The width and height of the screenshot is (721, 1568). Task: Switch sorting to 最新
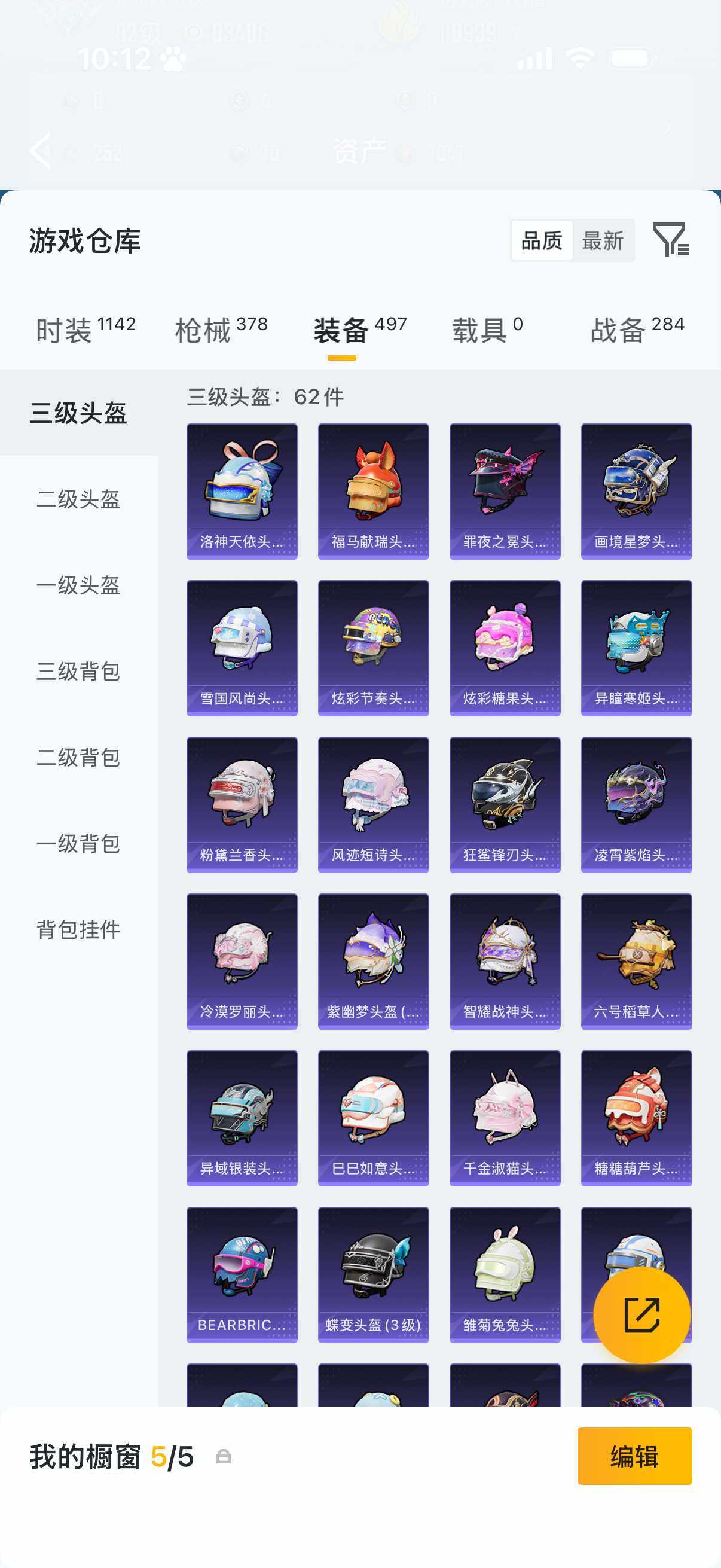[603, 241]
